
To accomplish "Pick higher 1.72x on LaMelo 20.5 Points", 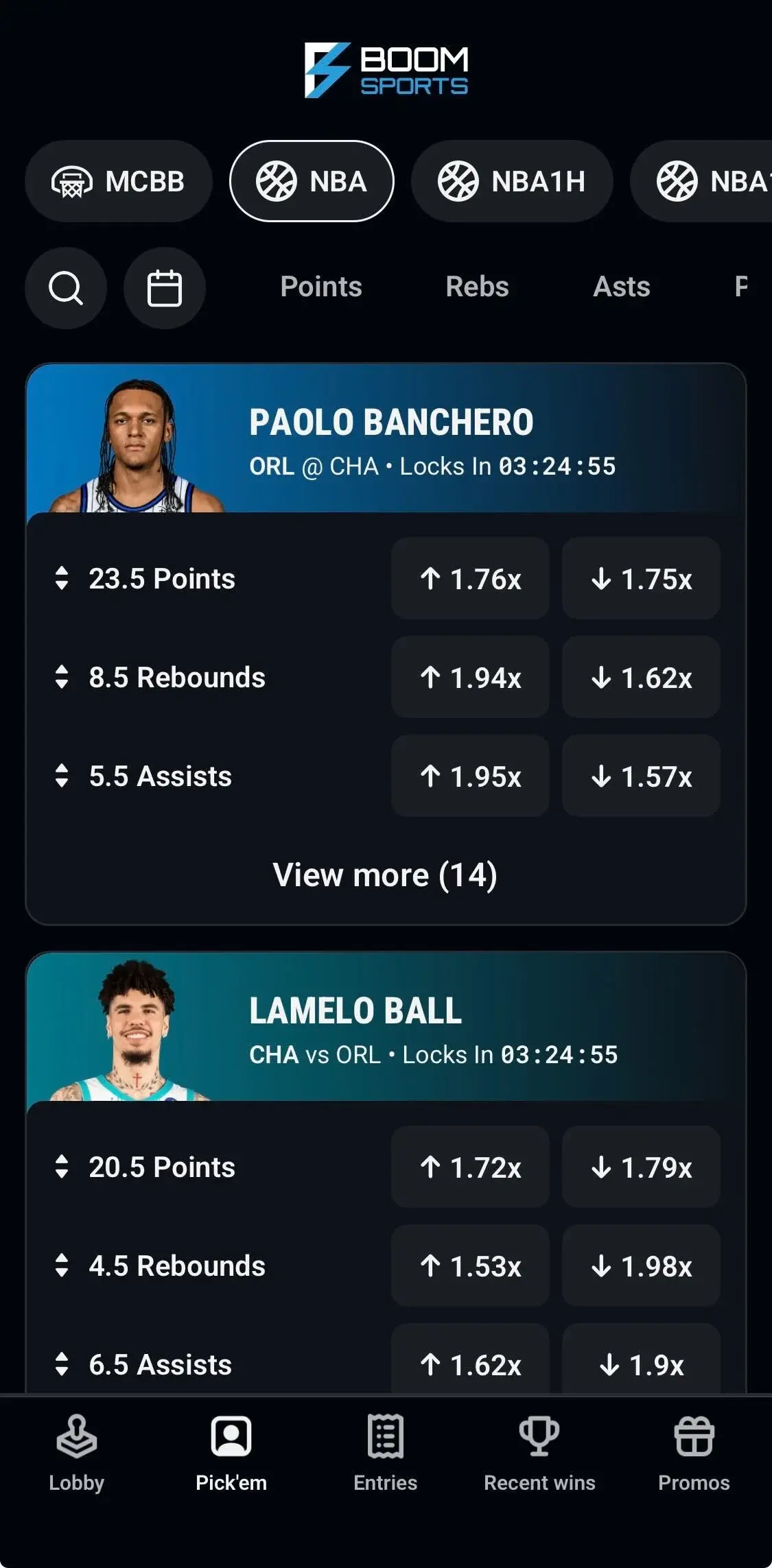I will 470,1167.
